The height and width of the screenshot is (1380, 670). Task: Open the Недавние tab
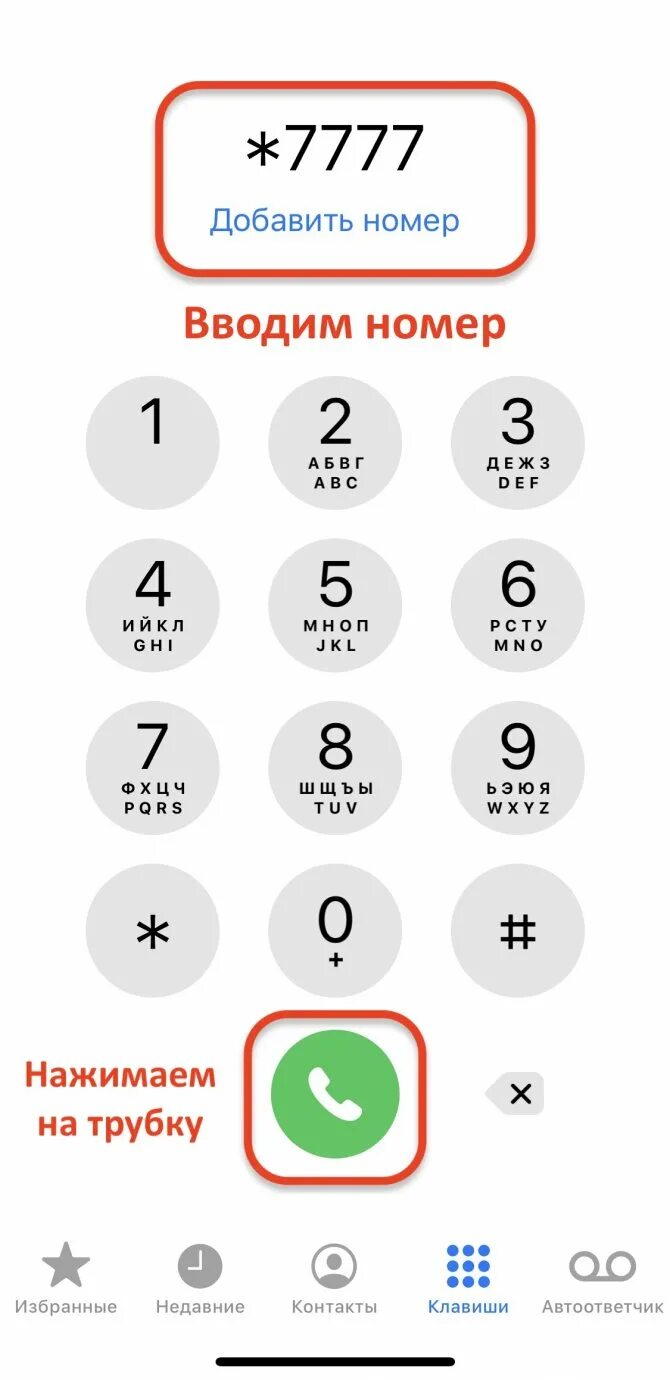(x=200, y=1278)
